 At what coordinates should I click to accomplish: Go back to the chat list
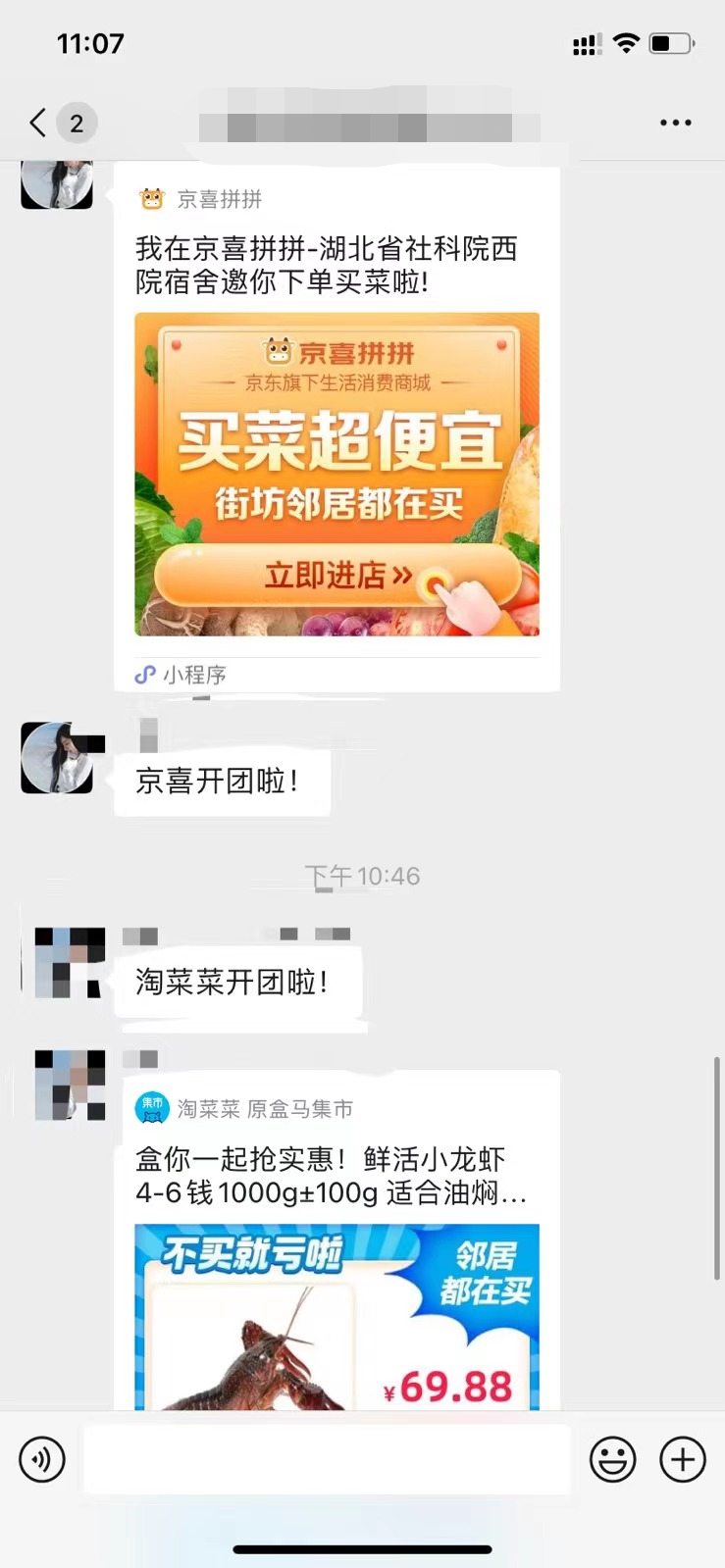tap(39, 124)
